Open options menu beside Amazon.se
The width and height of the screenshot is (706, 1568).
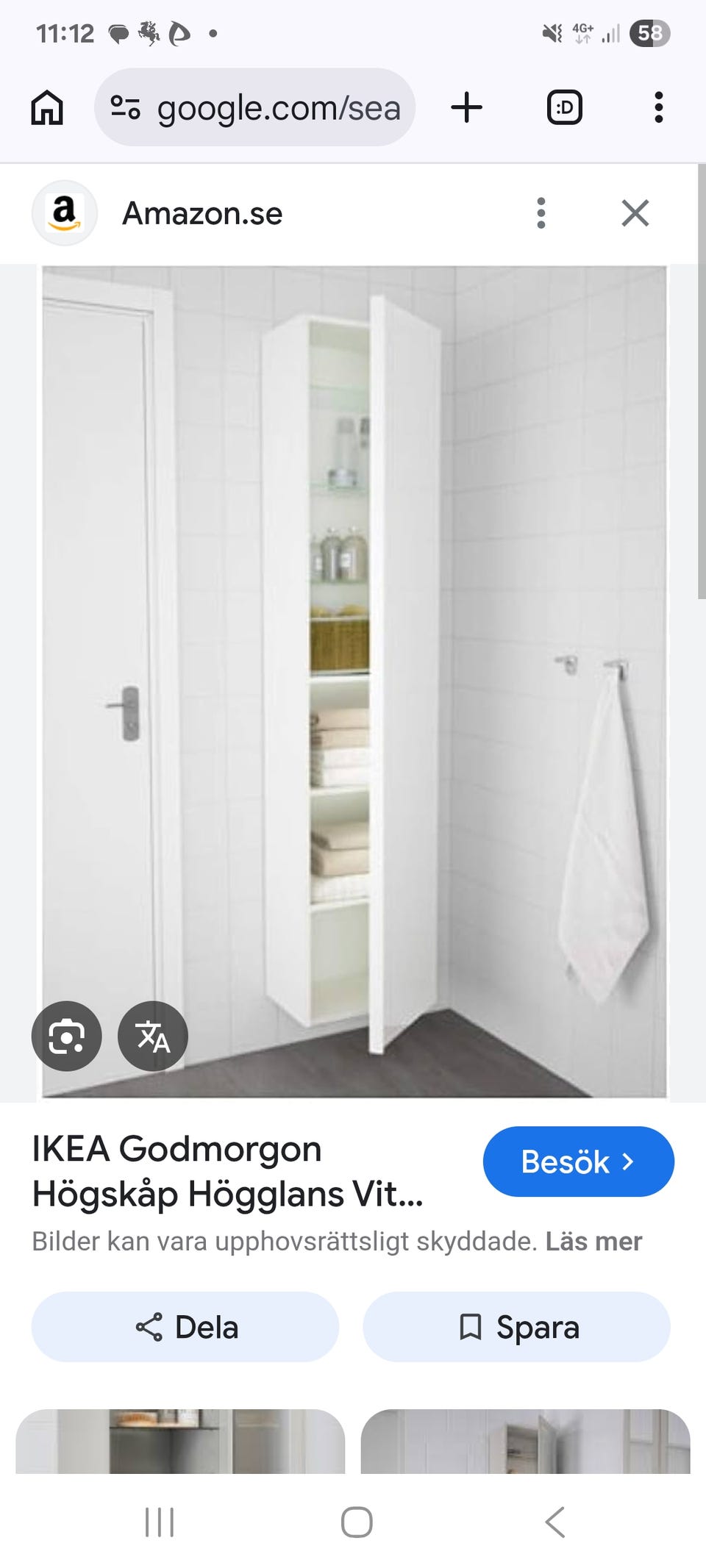[x=541, y=213]
